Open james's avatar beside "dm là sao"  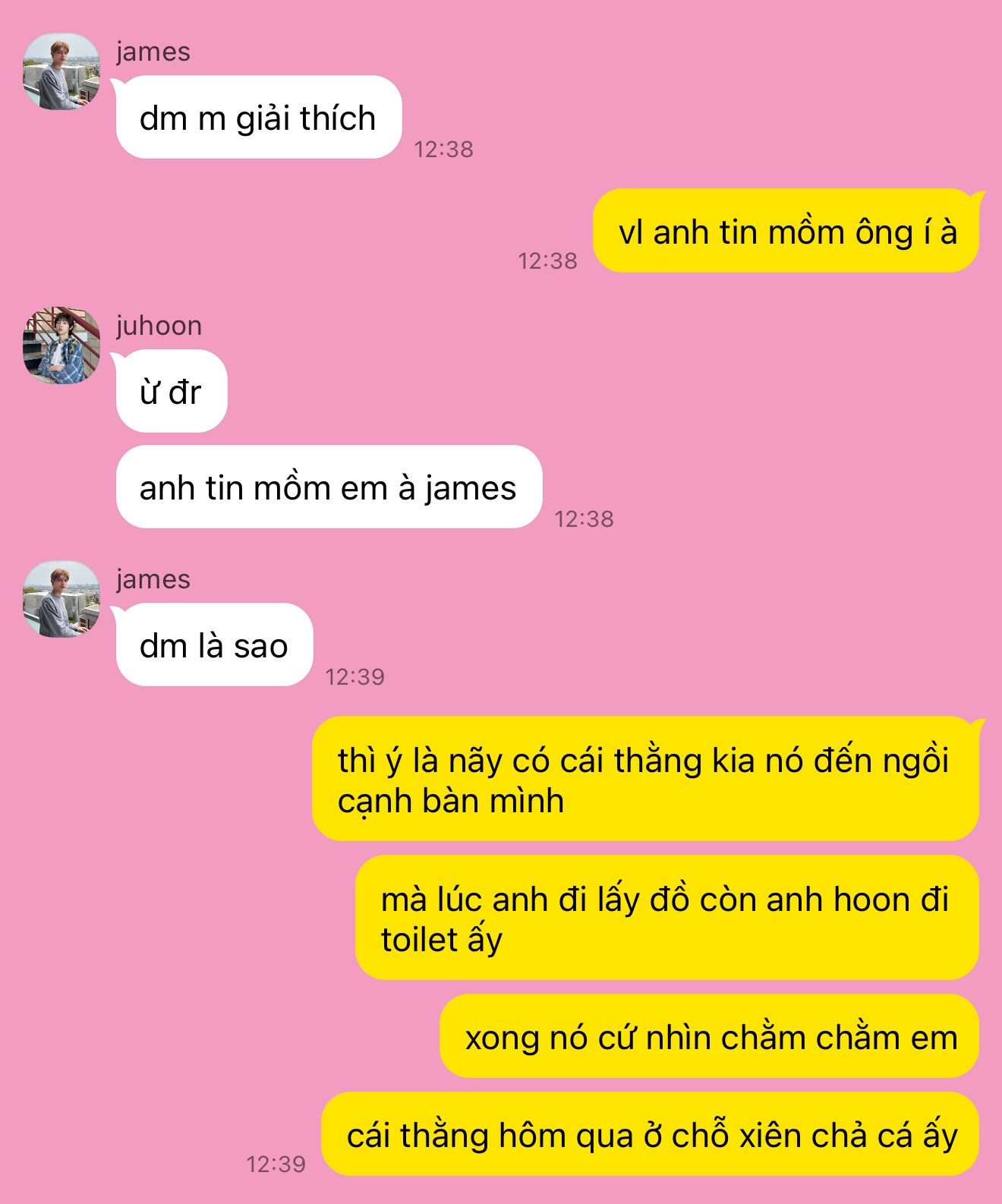coord(61,599)
